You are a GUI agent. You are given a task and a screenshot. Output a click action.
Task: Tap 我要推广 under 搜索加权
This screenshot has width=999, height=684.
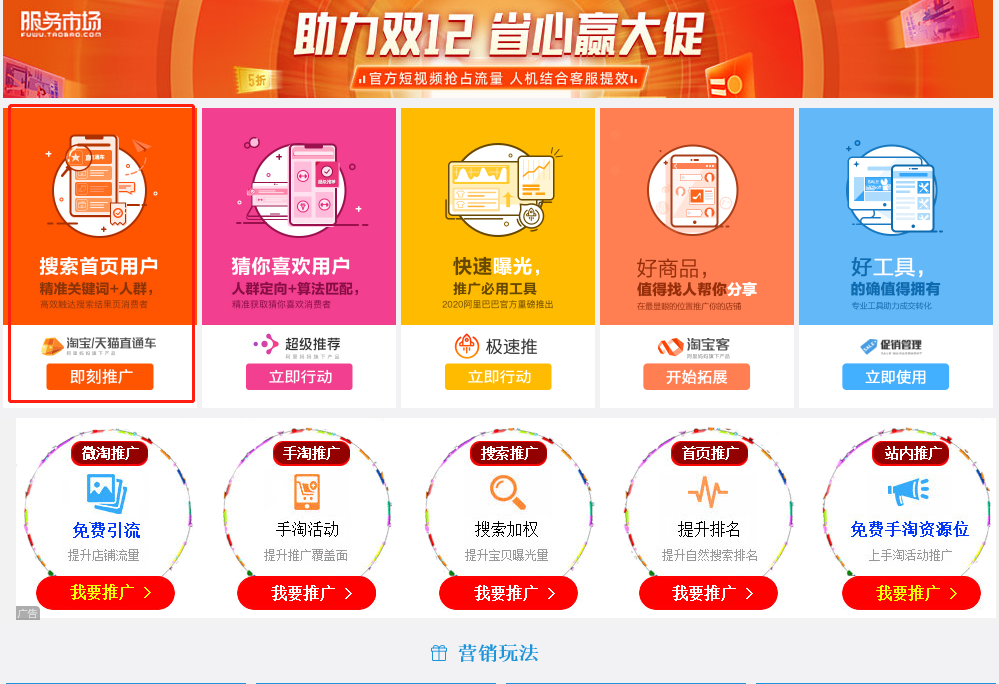[x=508, y=593]
